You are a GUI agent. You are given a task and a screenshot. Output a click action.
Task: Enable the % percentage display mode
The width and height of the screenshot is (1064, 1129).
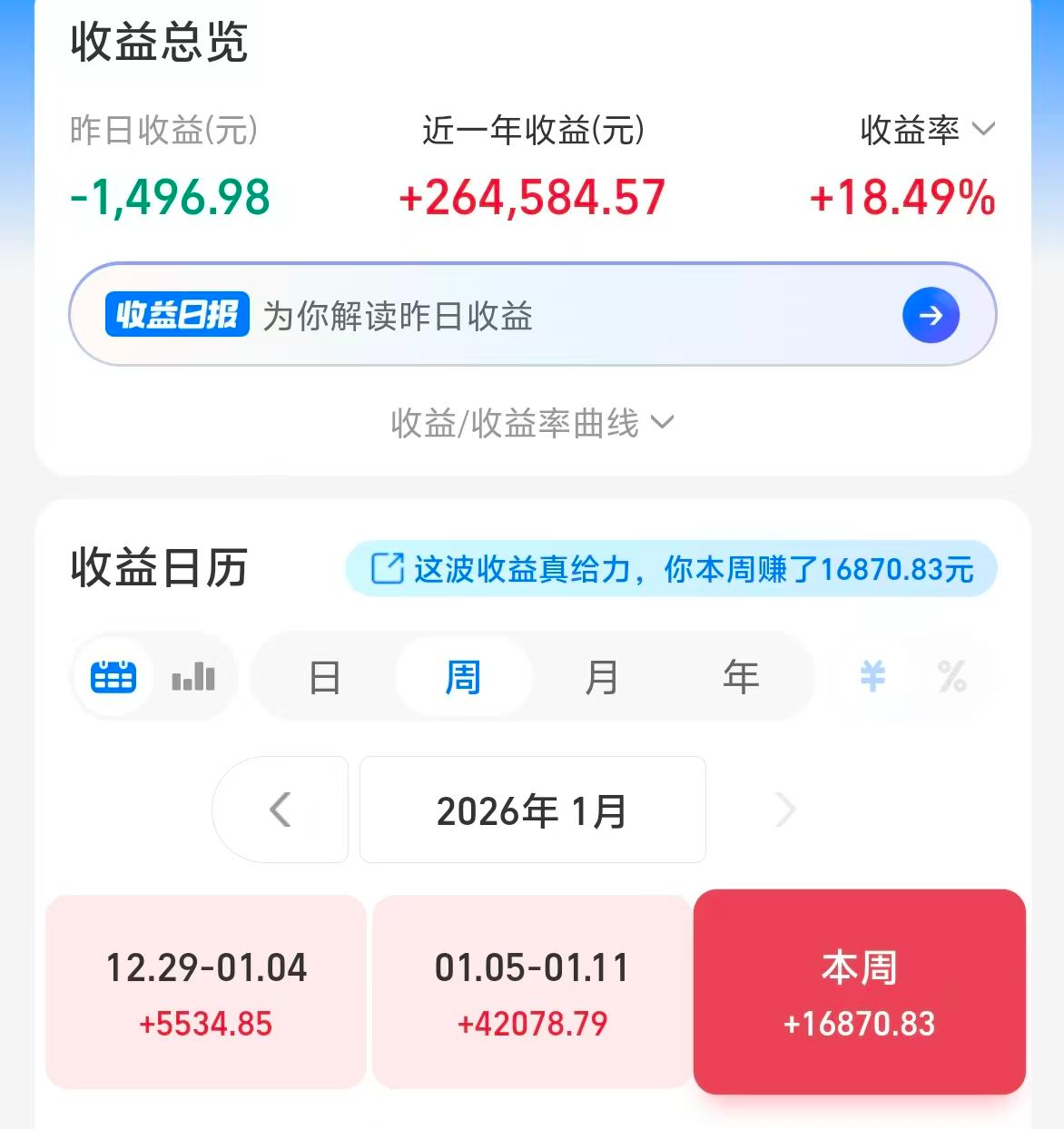tap(952, 676)
